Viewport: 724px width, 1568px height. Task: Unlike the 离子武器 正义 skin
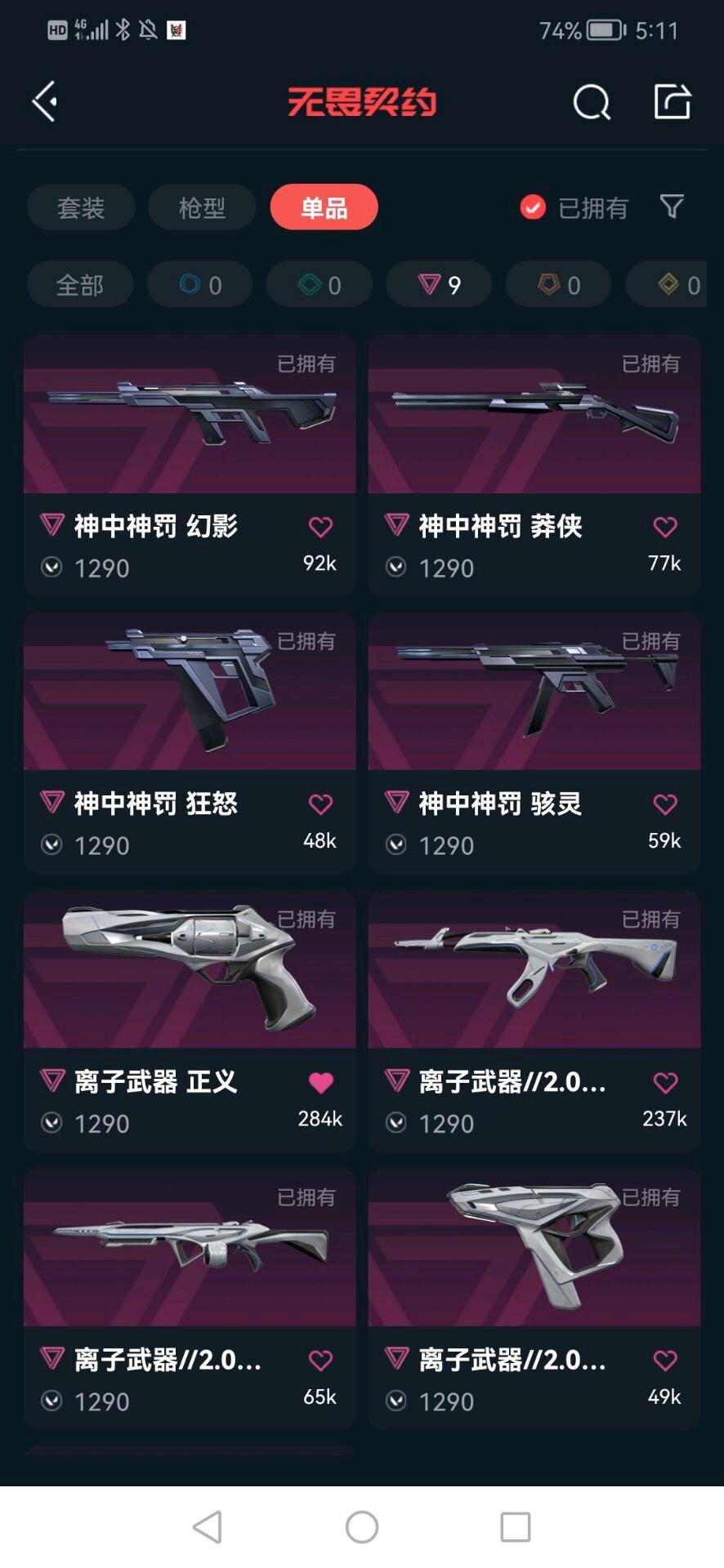321,1083
